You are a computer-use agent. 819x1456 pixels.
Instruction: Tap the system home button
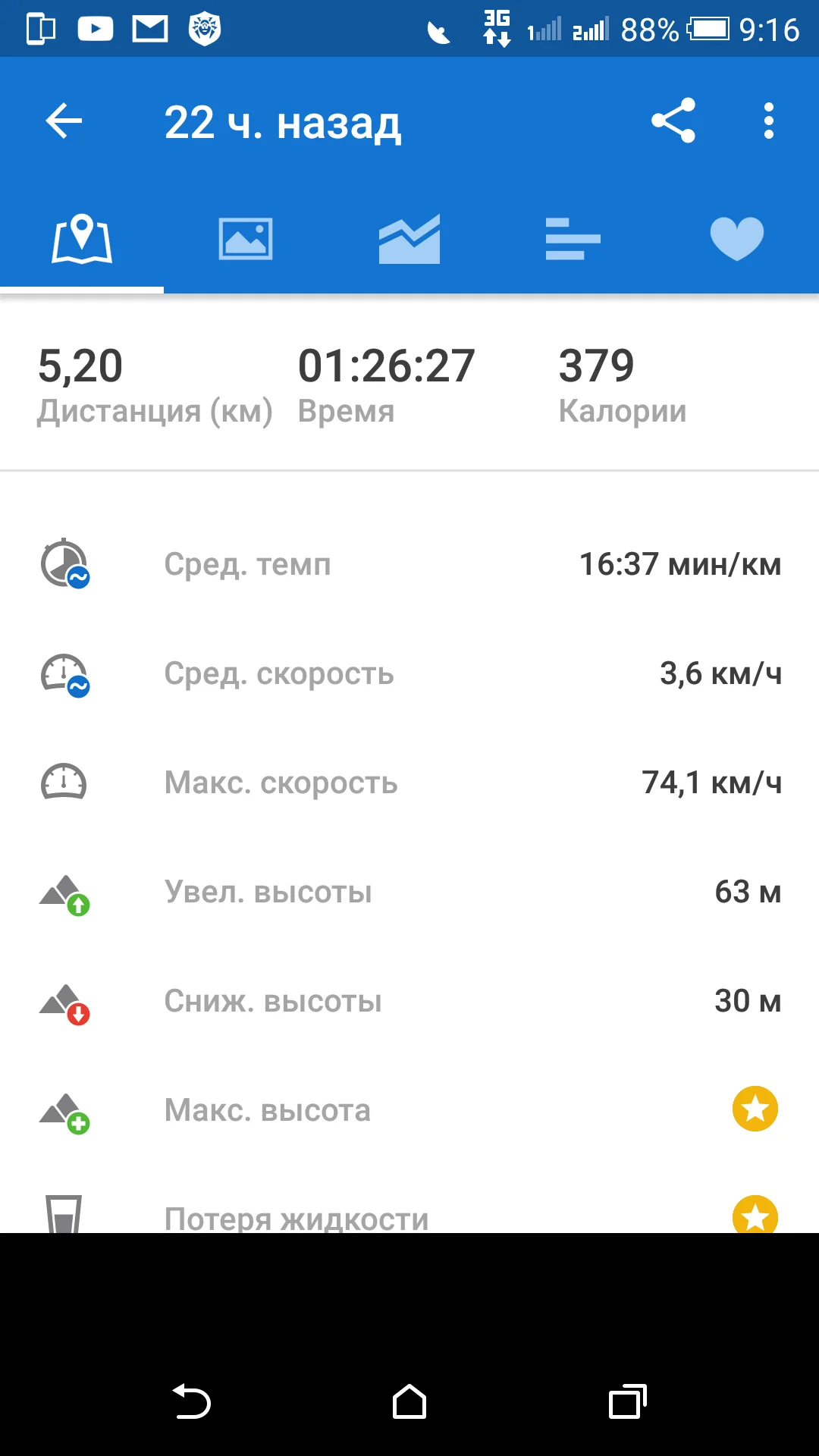[x=409, y=1401]
